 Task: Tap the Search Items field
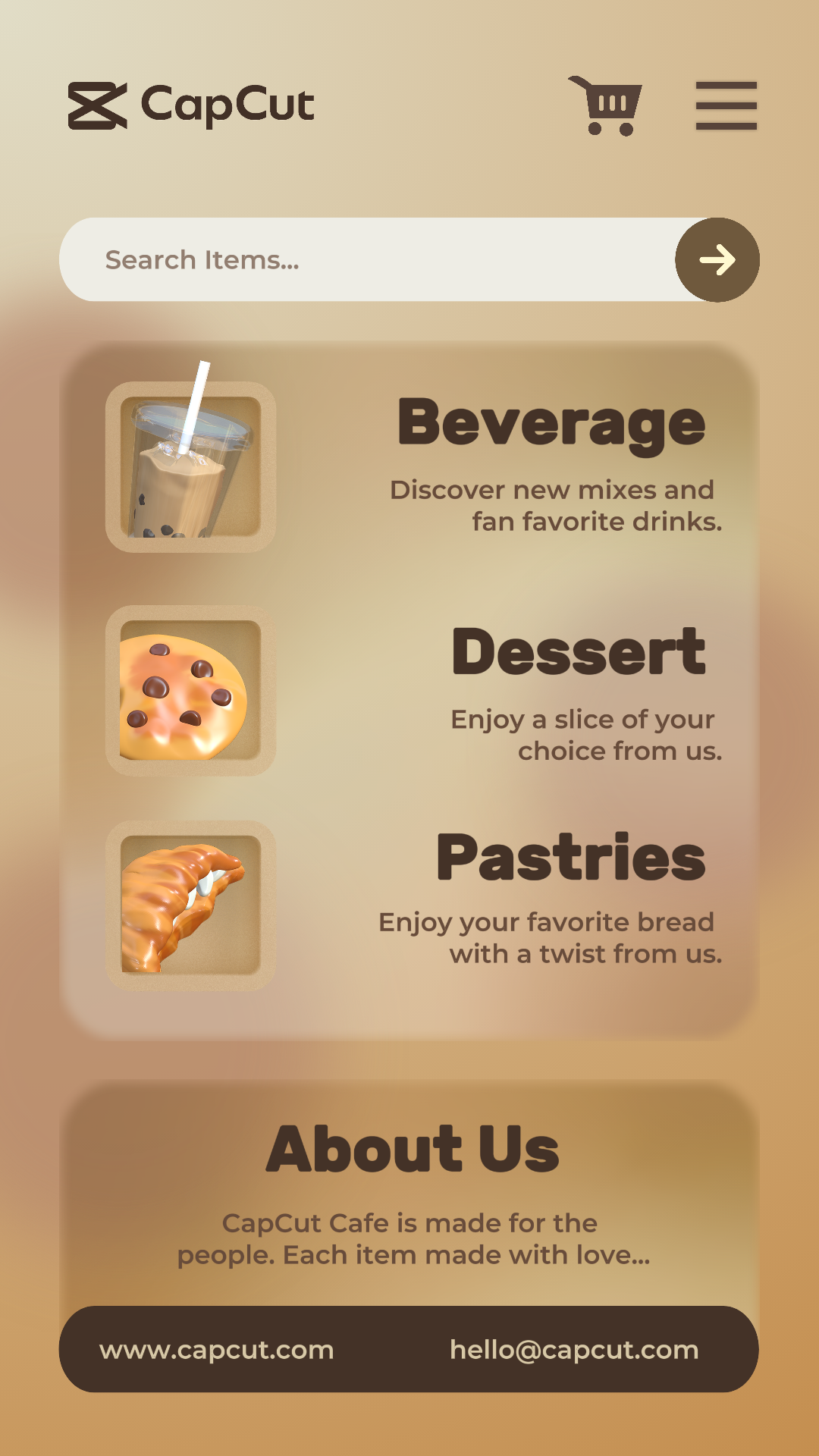[x=364, y=260]
